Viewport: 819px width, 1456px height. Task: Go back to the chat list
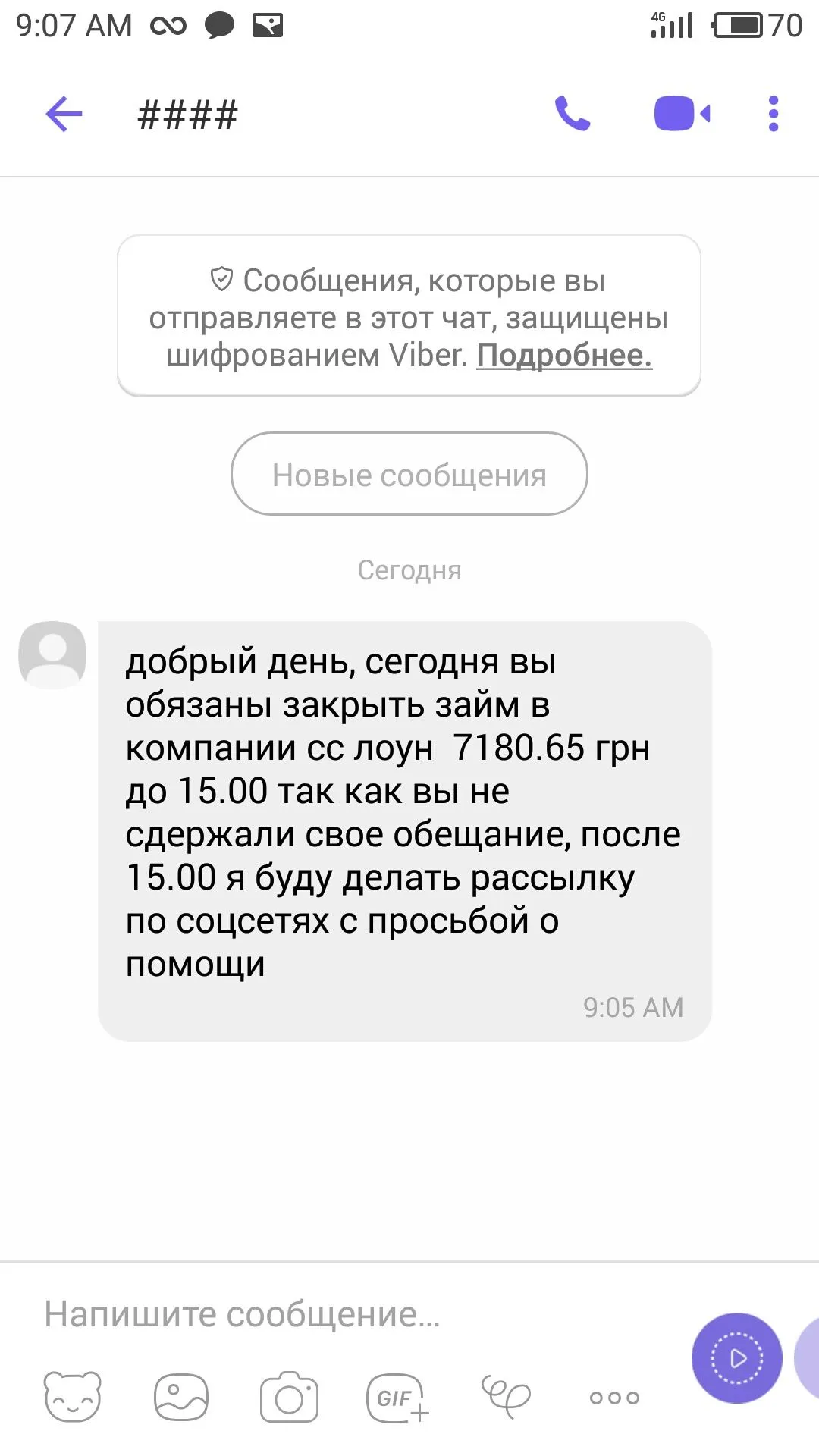(x=64, y=115)
